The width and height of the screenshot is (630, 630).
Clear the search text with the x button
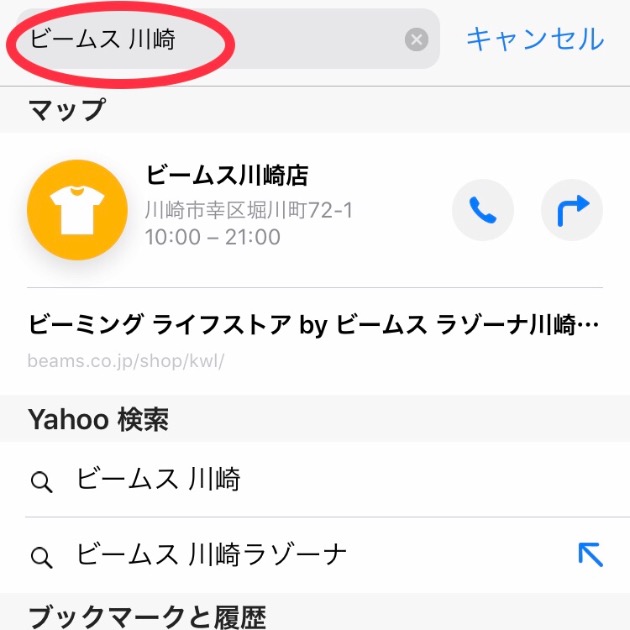[416, 40]
